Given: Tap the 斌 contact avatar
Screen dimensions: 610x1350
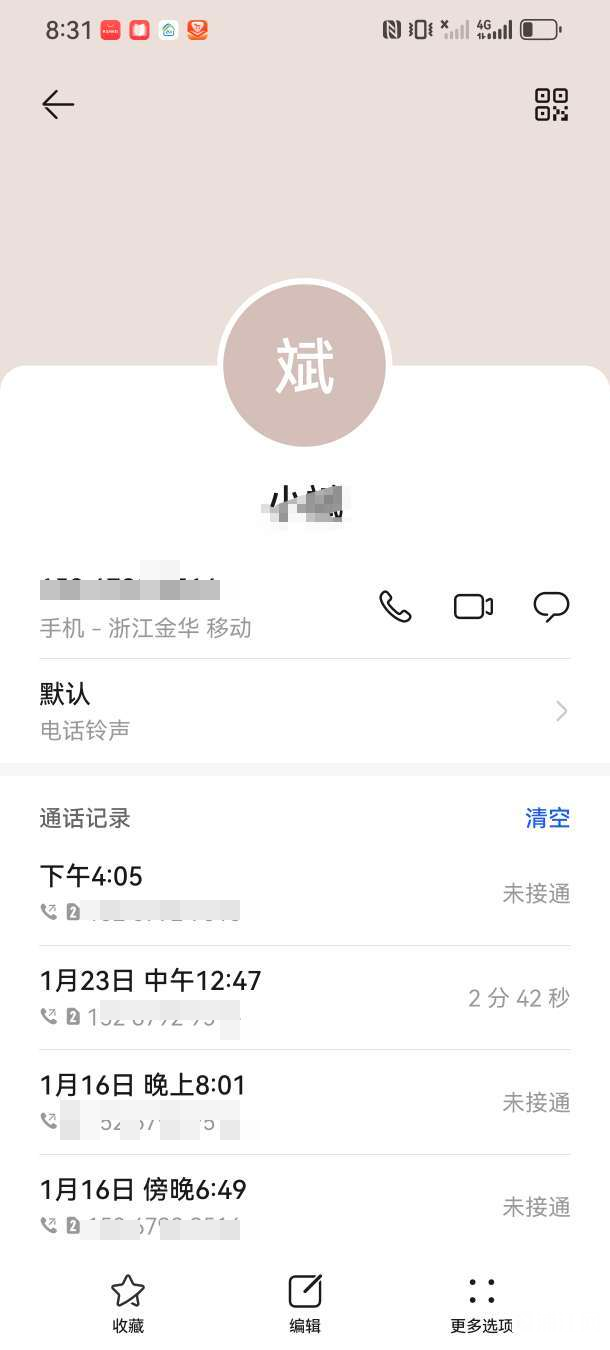Looking at the screenshot, I should click(x=305, y=366).
